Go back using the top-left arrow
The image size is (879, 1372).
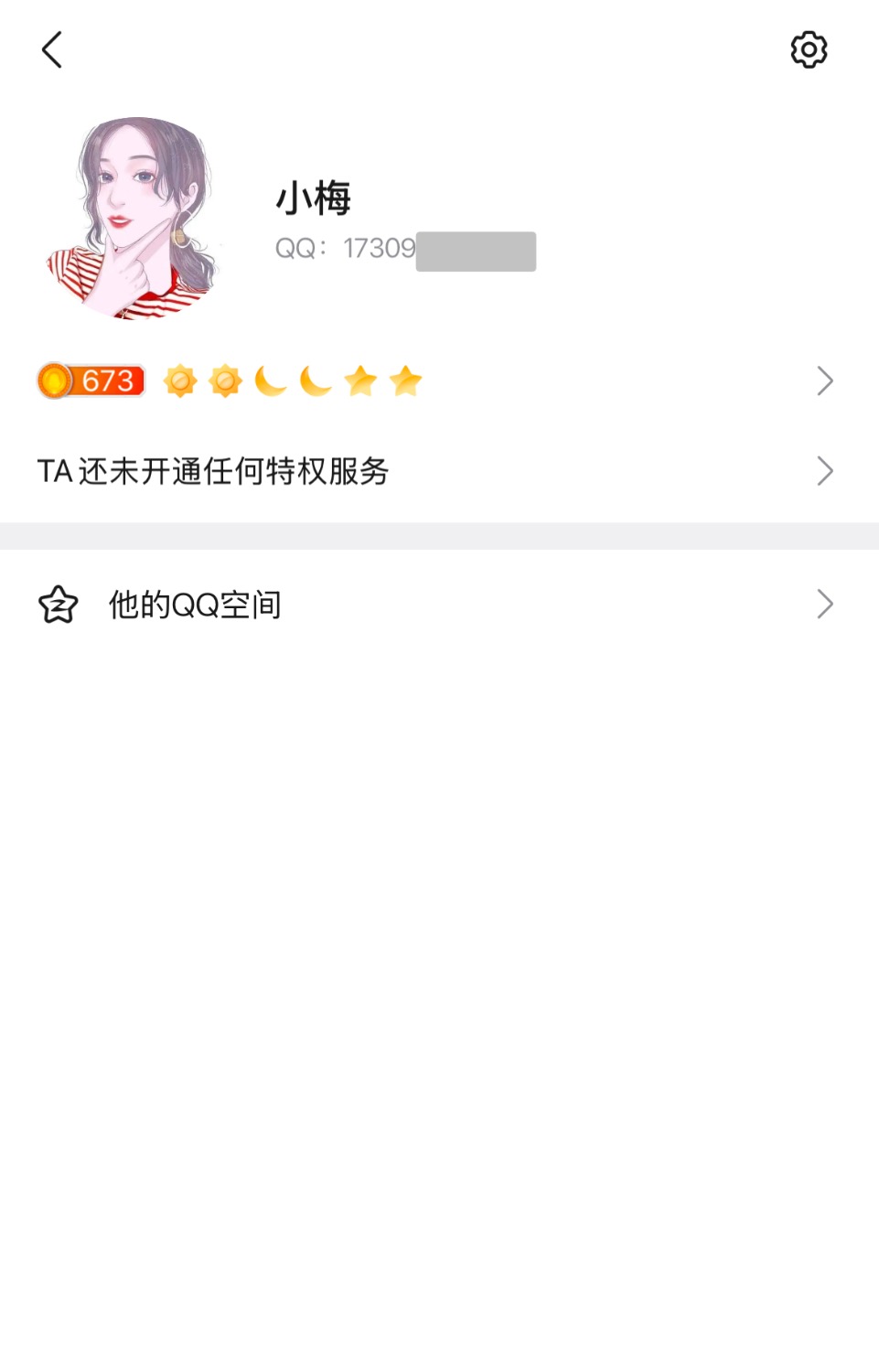pos(52,50)
